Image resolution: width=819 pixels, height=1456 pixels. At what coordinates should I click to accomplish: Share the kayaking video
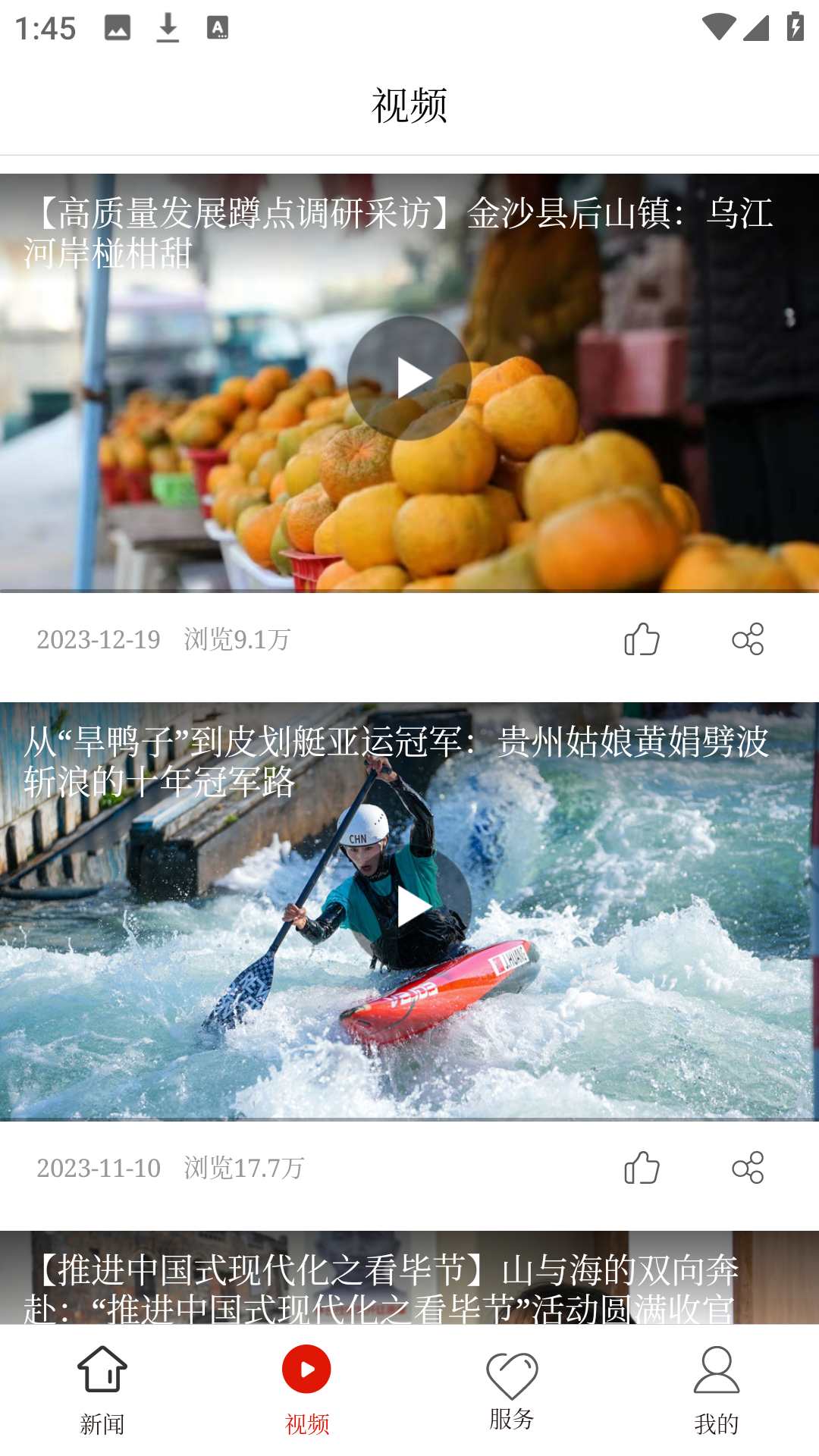click(x=747, y=1169)
